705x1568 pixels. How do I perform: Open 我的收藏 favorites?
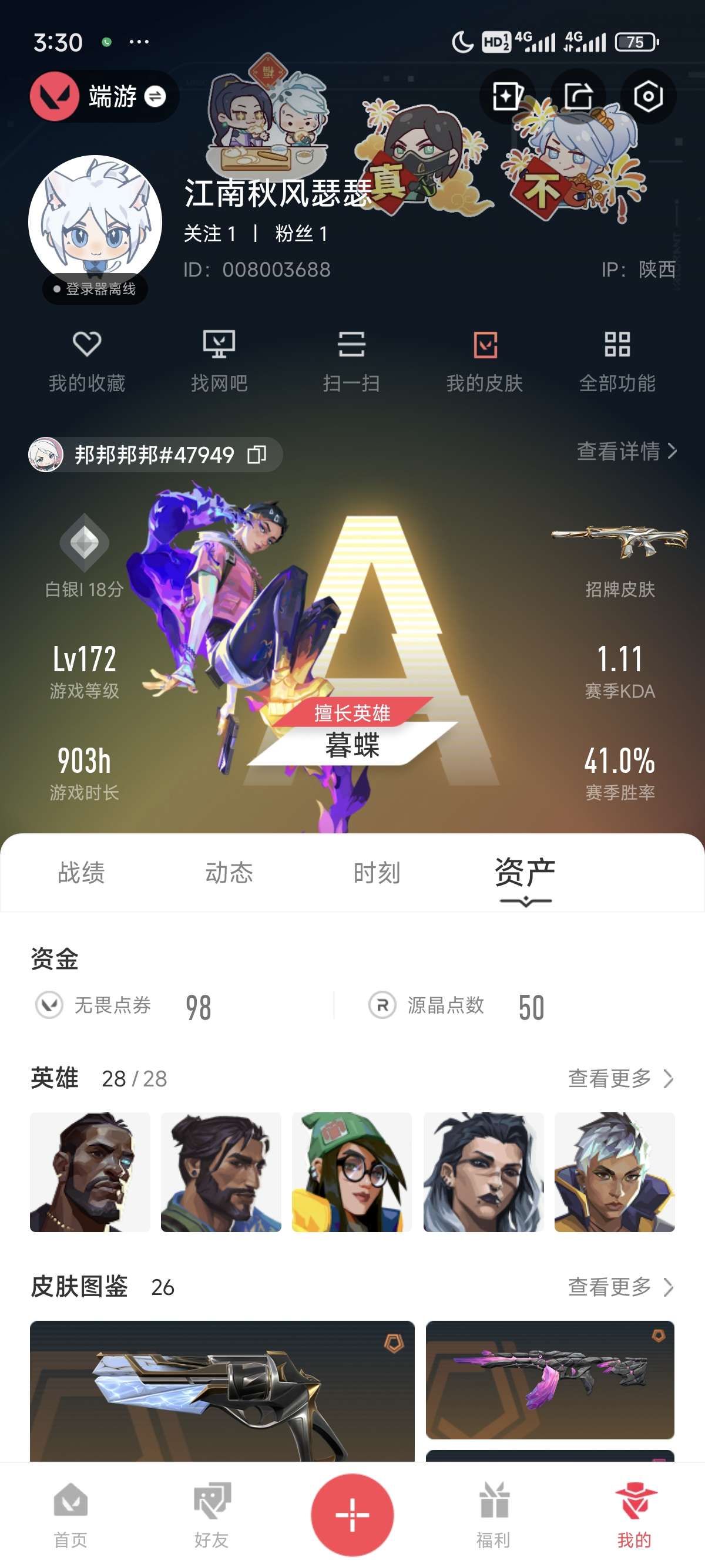coord(86,361)
